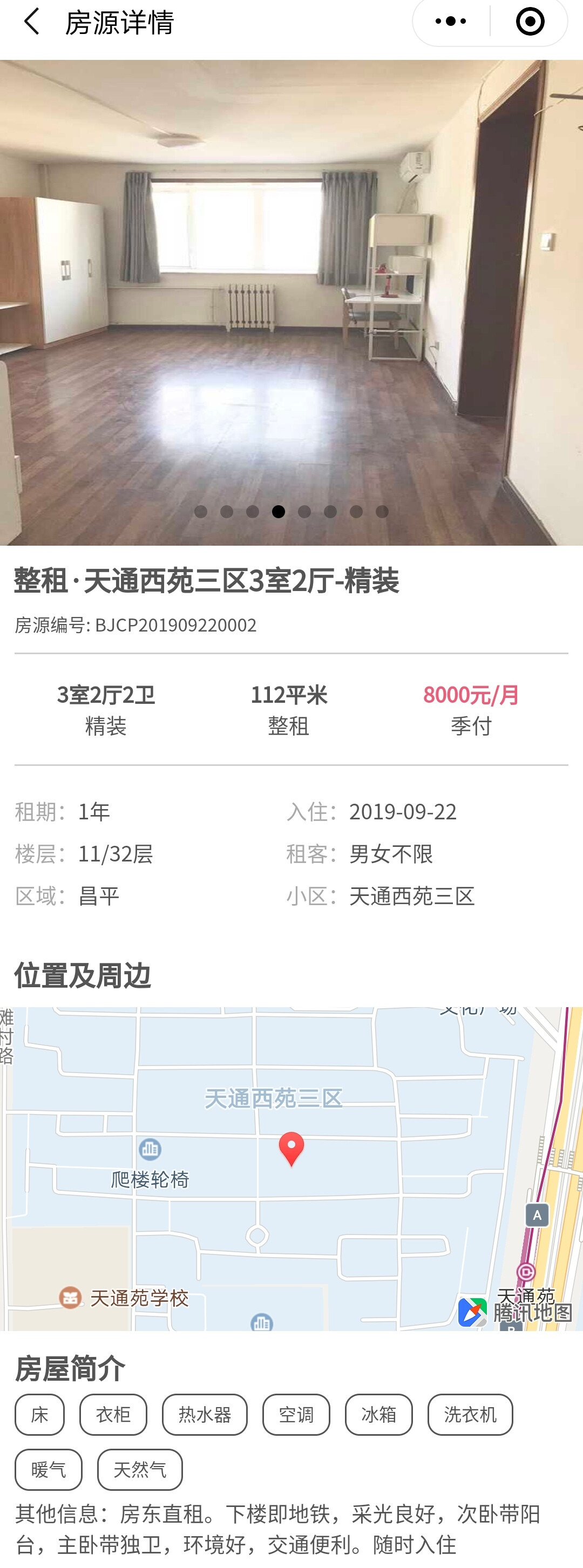Tap the circular close/exit capsule icon

point(530,20)
